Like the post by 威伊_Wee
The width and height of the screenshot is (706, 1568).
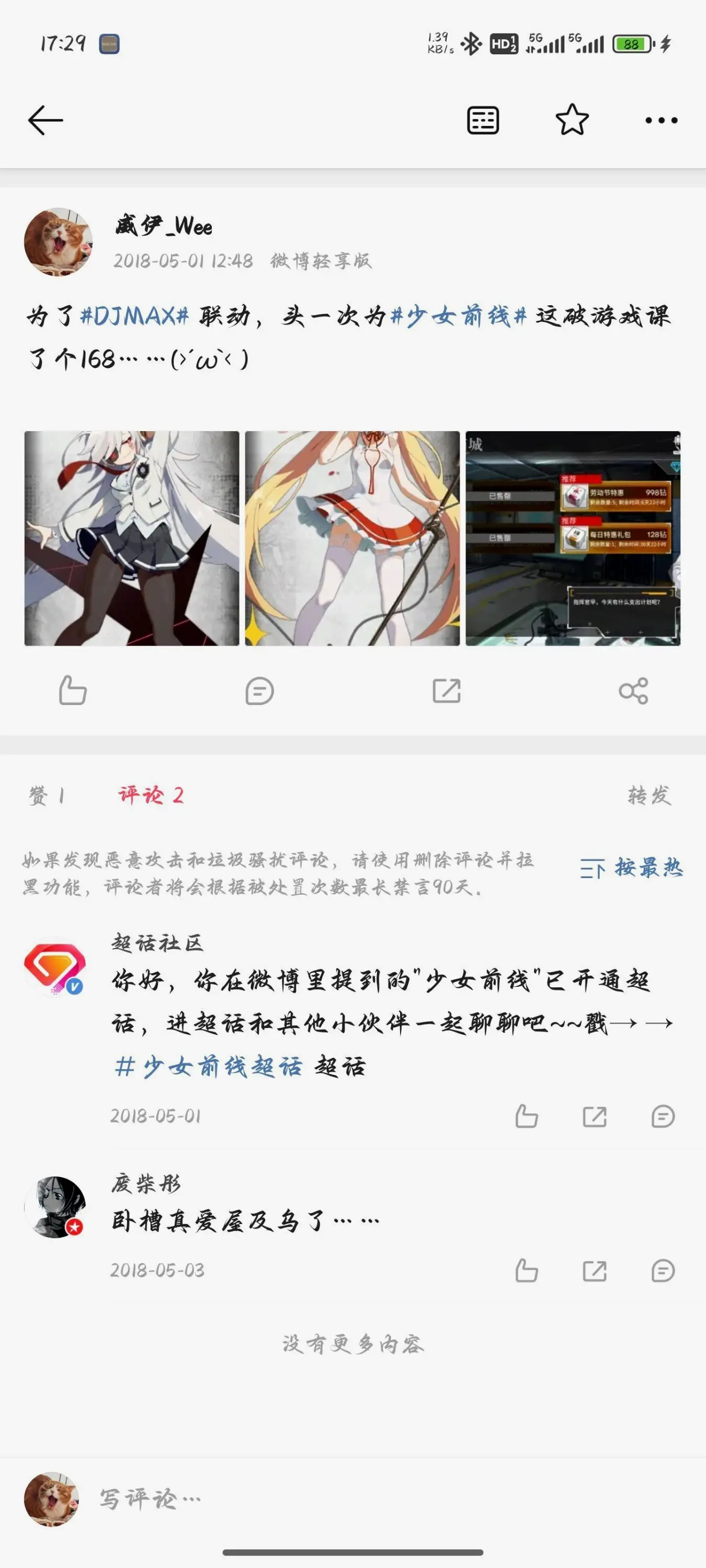(x=73, y=691)
